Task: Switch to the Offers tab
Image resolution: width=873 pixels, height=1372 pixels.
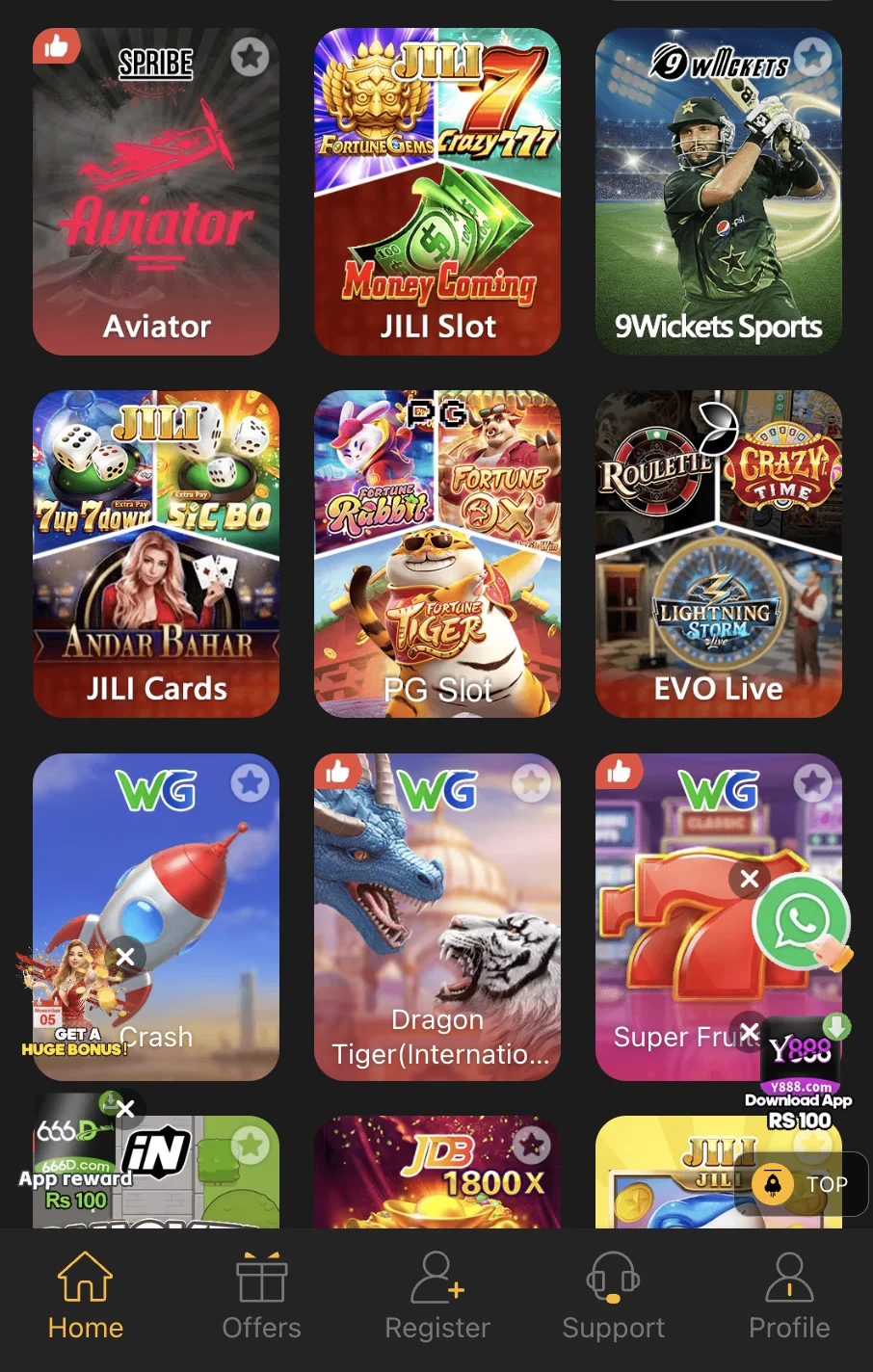Action: click(x=261, y=1296)
